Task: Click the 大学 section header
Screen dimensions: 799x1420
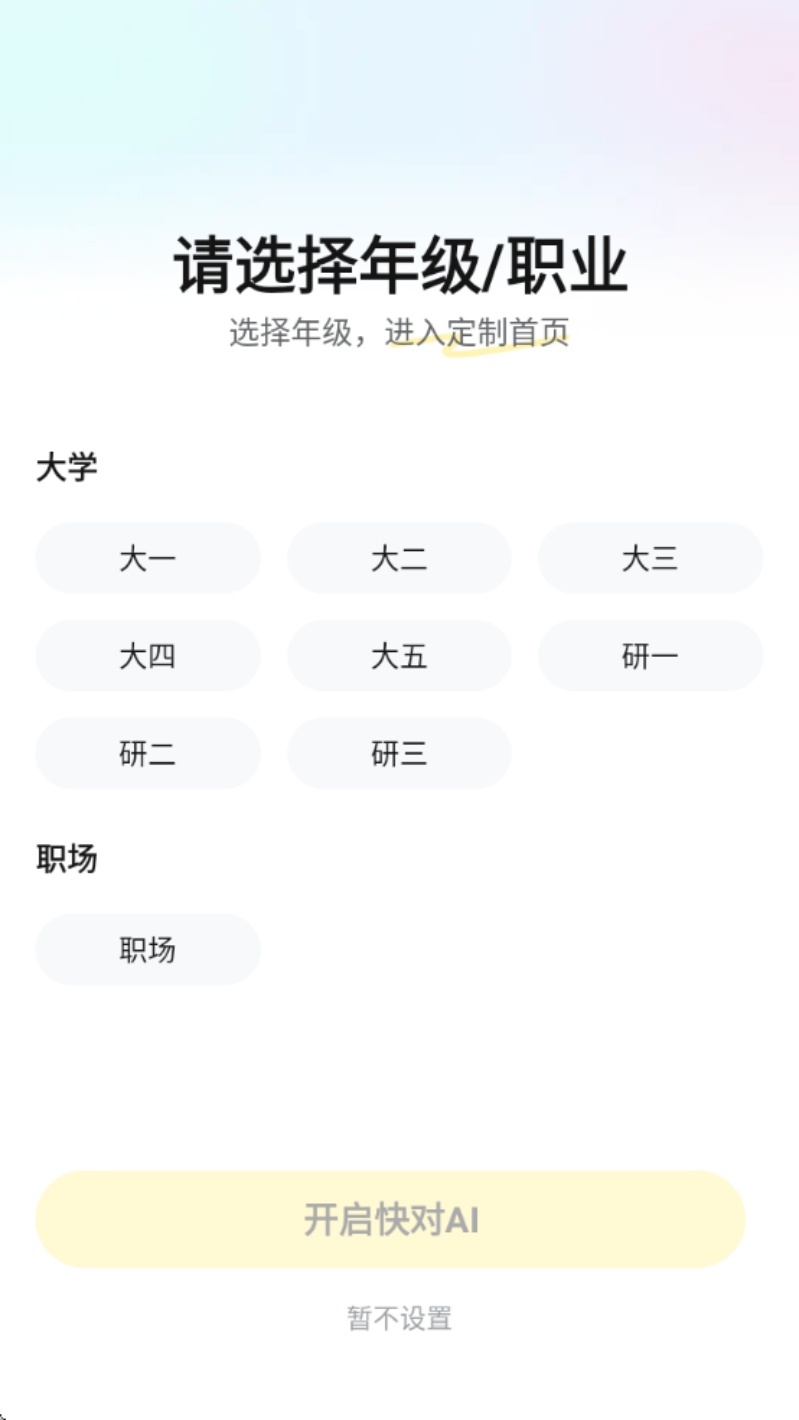Action: tap(65, 463)
